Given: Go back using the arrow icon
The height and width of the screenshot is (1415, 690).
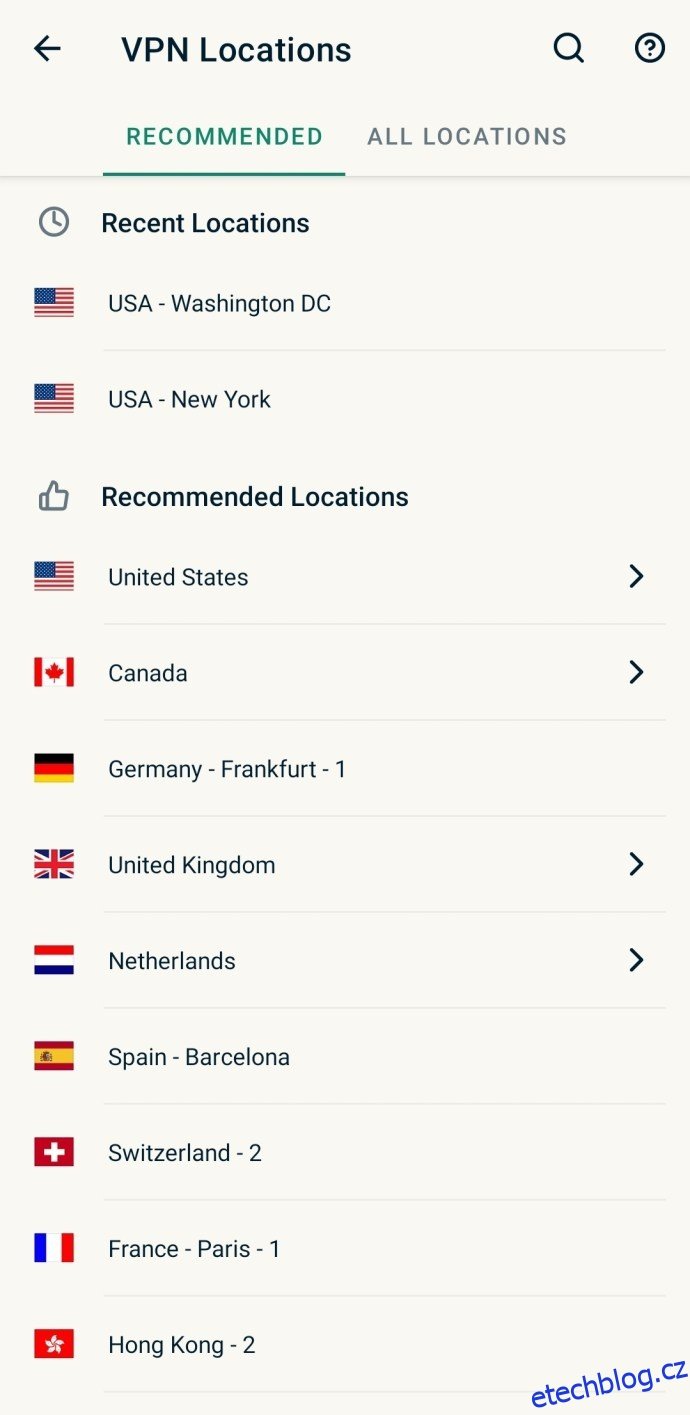Looking at the screenshot, I should [x=48, y=48].
